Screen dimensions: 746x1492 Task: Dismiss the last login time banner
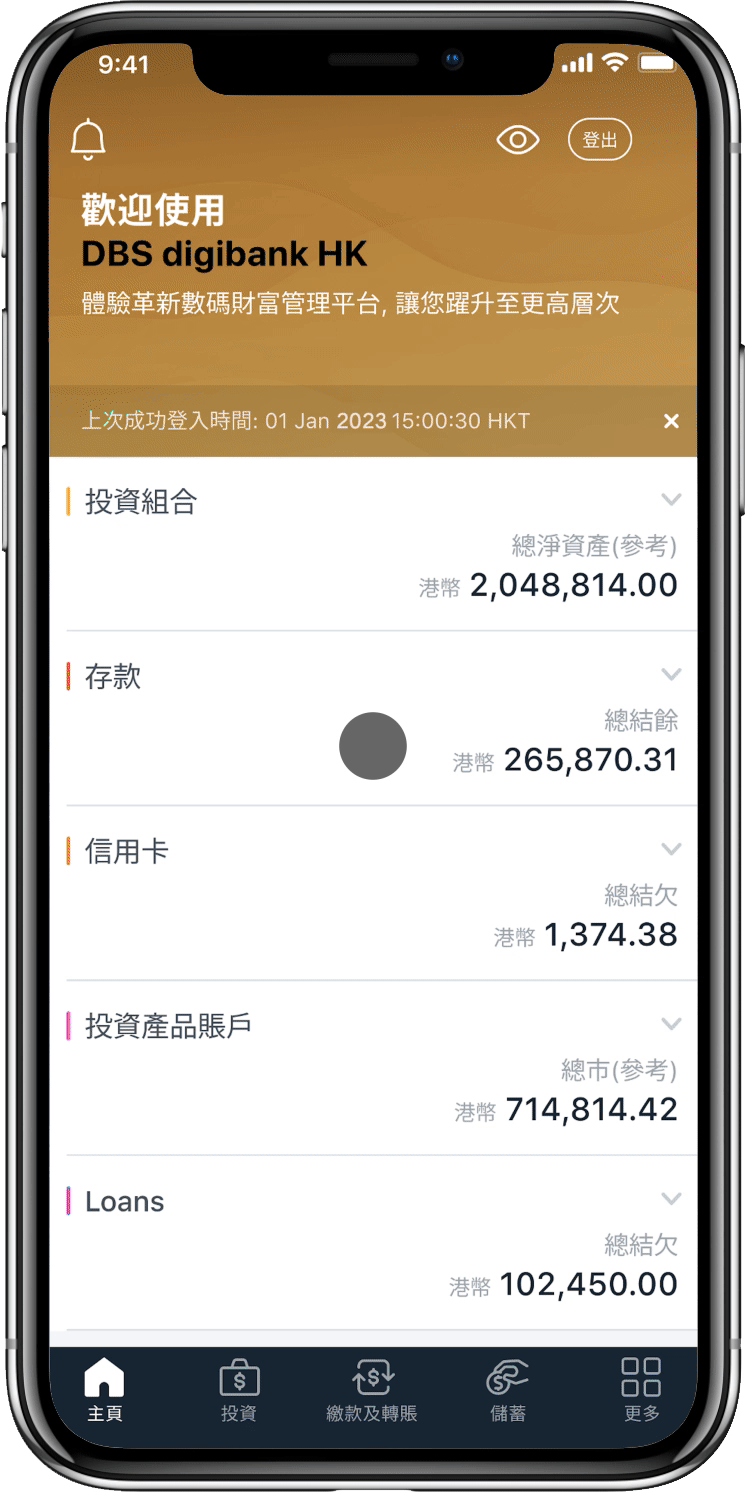tap(671, 421)
